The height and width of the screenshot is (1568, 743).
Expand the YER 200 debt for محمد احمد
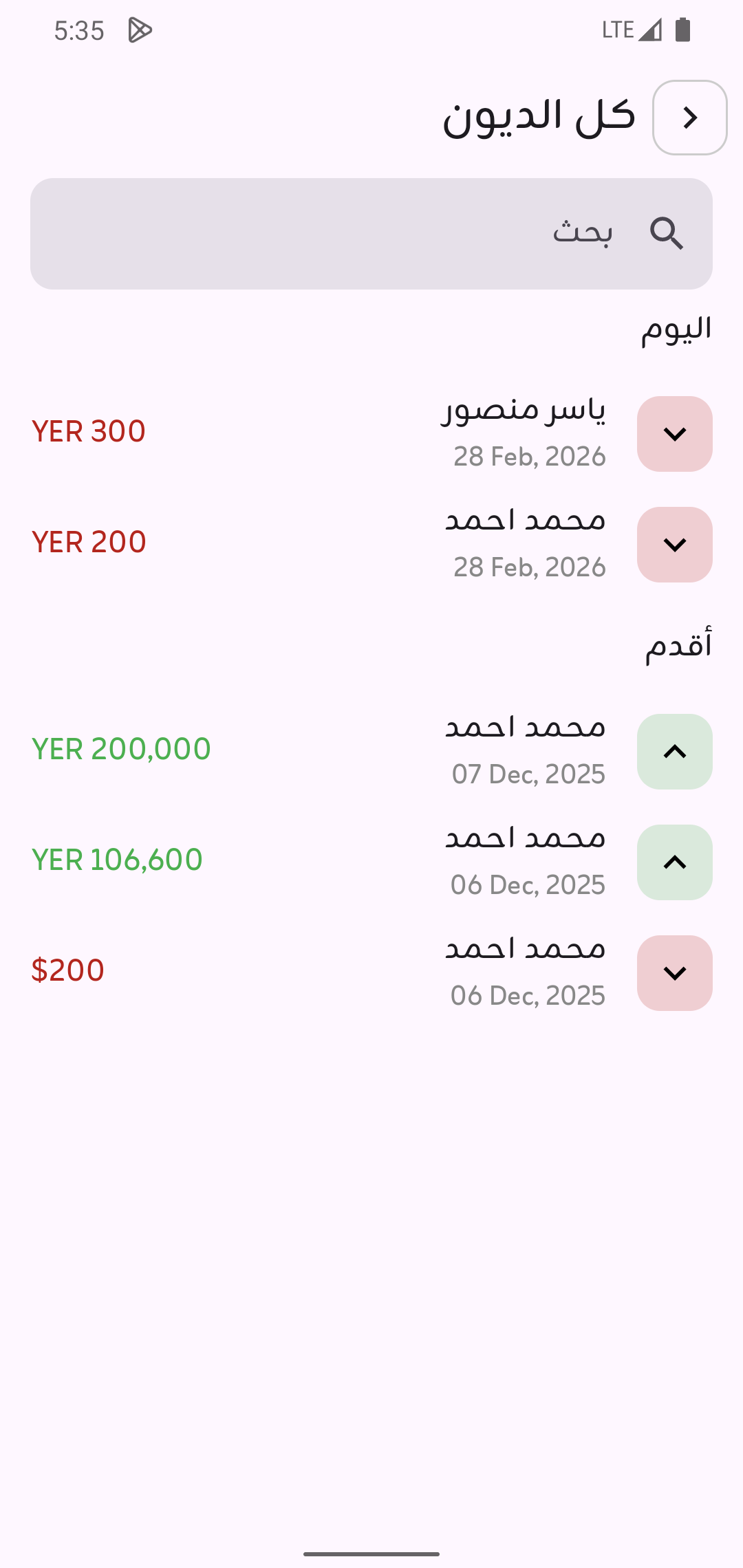click(674, 544)
